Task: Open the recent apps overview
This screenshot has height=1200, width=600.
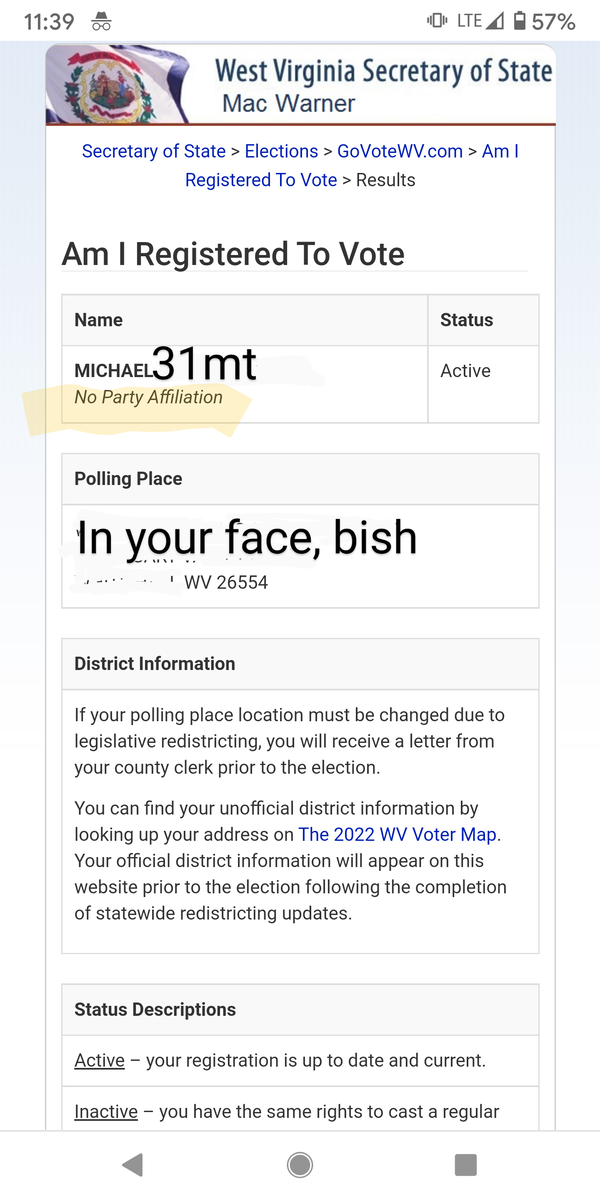Action: 465,1164
